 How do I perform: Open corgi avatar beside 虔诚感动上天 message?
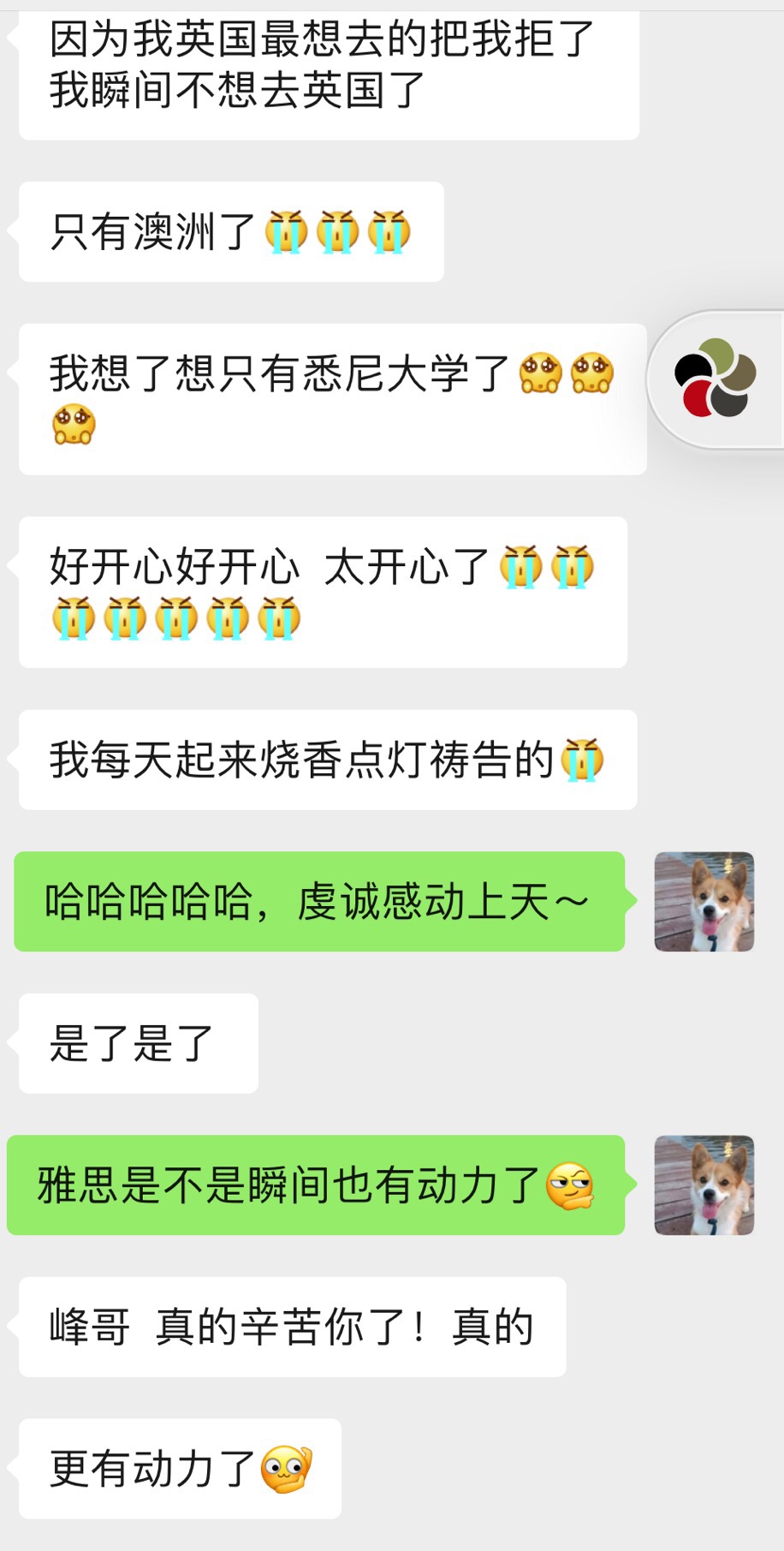coord(704,902)
